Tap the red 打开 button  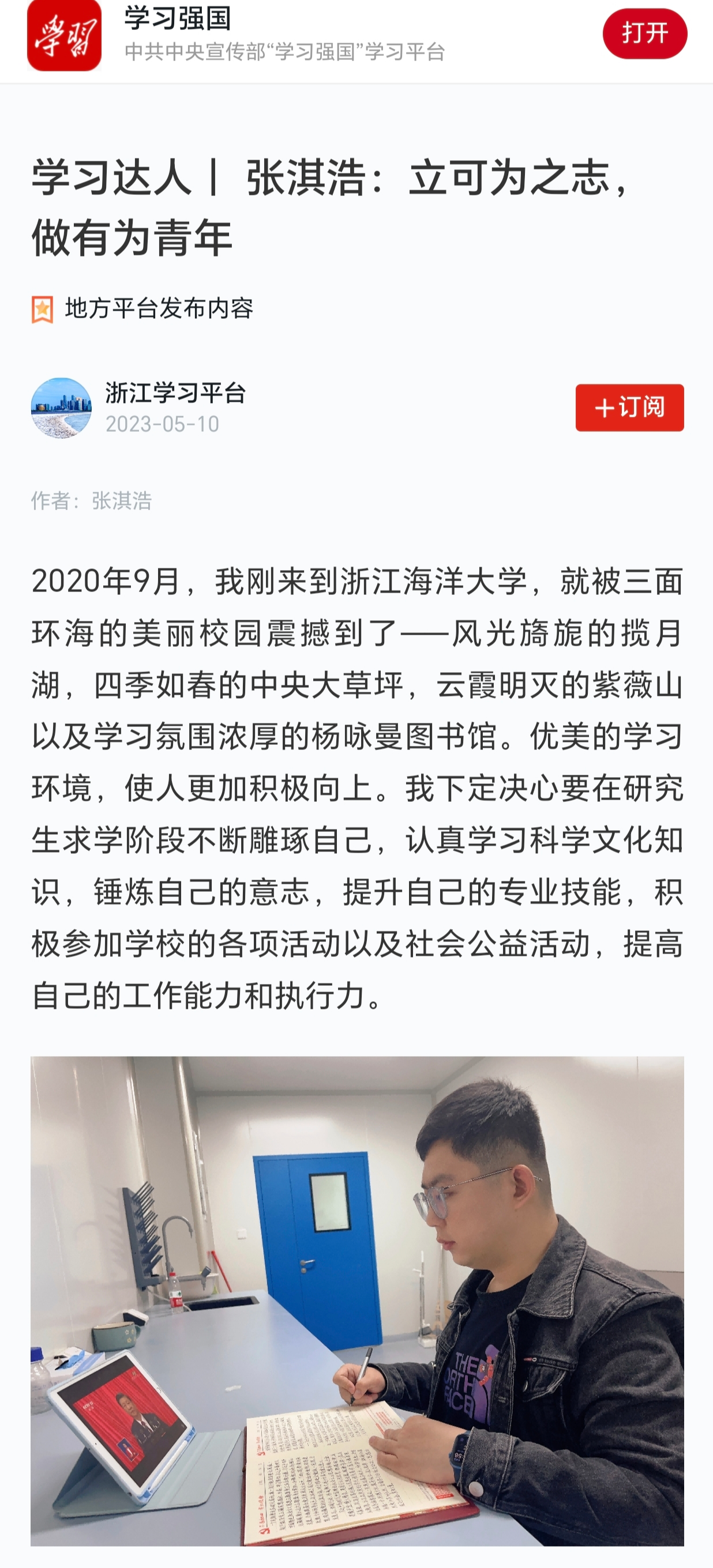point(644,33)
